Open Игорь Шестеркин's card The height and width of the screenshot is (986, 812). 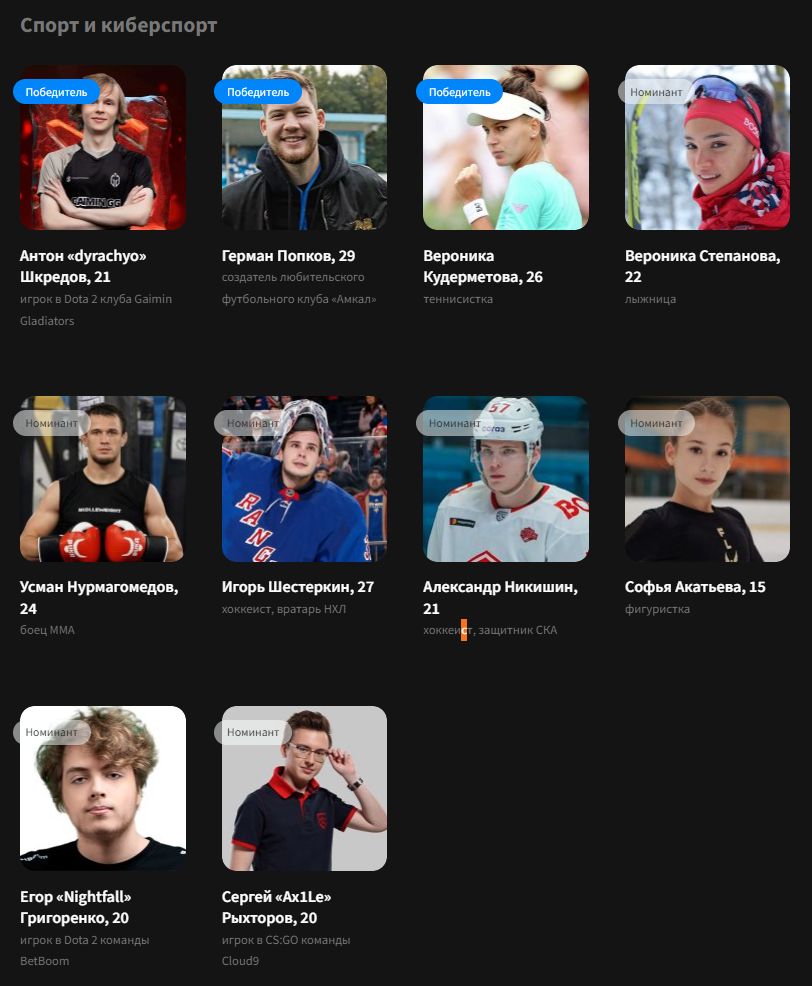click(304, 479)
